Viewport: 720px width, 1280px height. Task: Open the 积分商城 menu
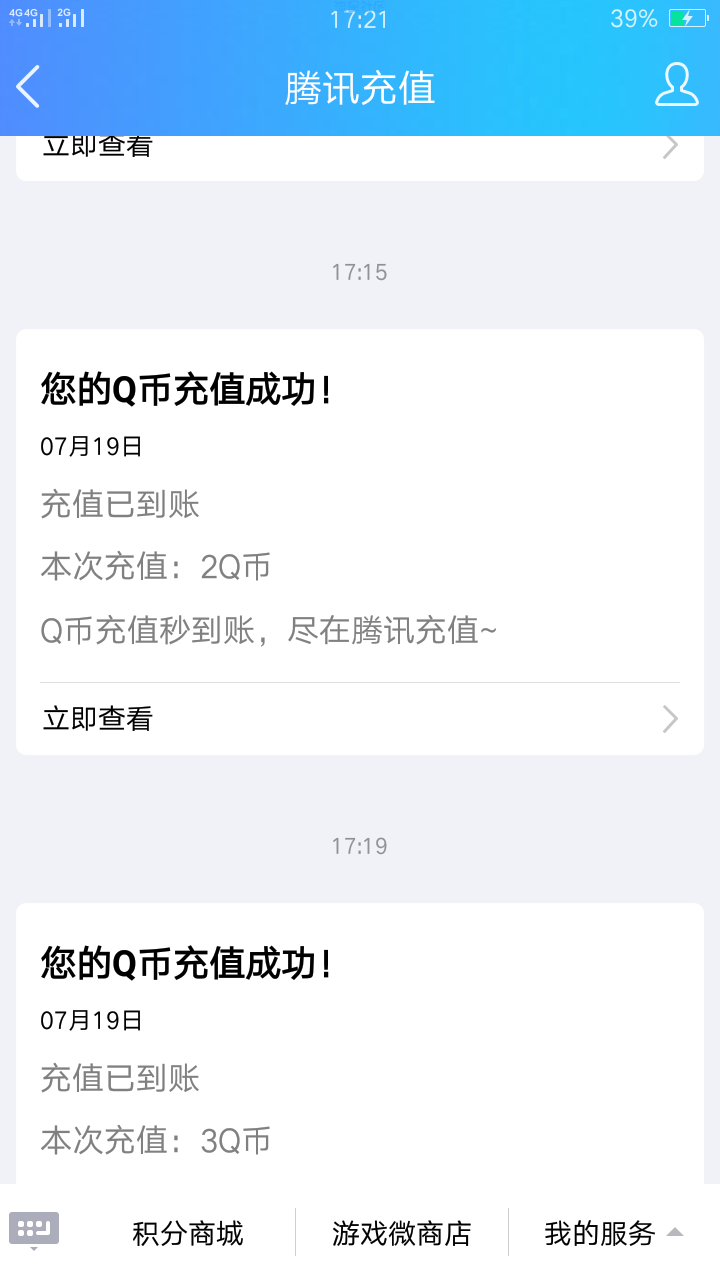(188, 1233)
